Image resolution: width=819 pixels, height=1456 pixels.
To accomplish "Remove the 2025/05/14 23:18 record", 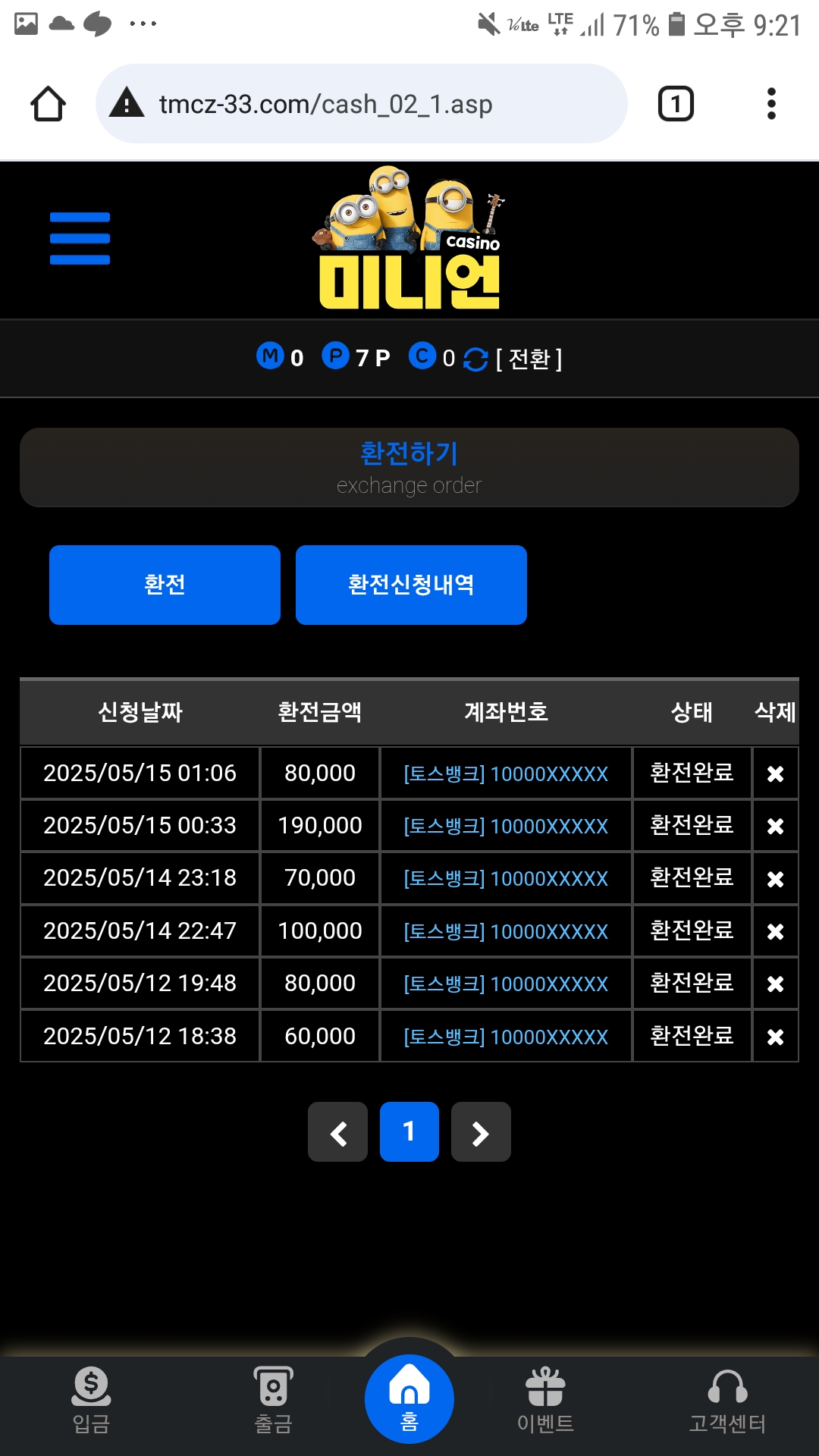I will coord(775,879).
